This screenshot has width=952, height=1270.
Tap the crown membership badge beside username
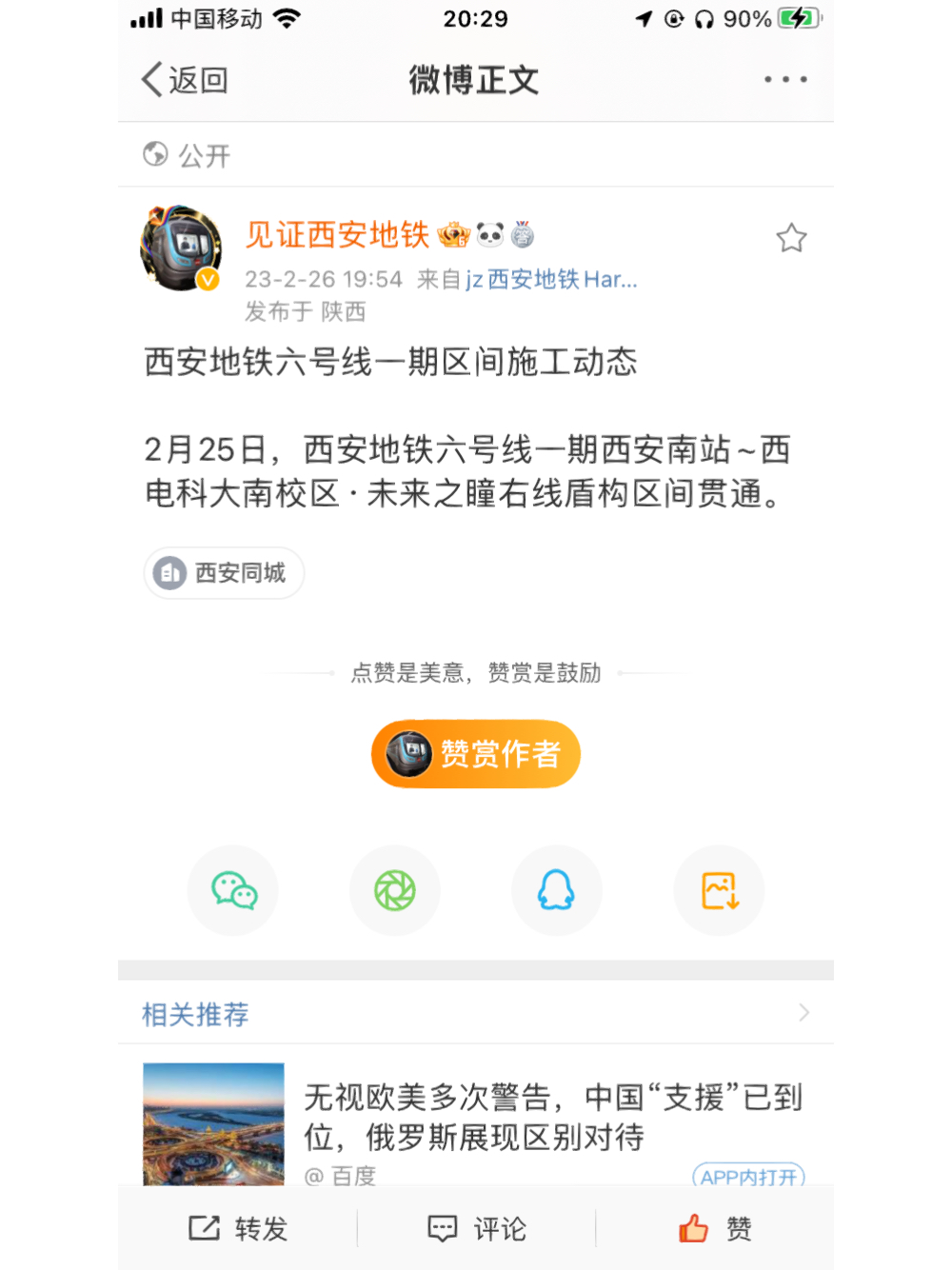point(455,234)
